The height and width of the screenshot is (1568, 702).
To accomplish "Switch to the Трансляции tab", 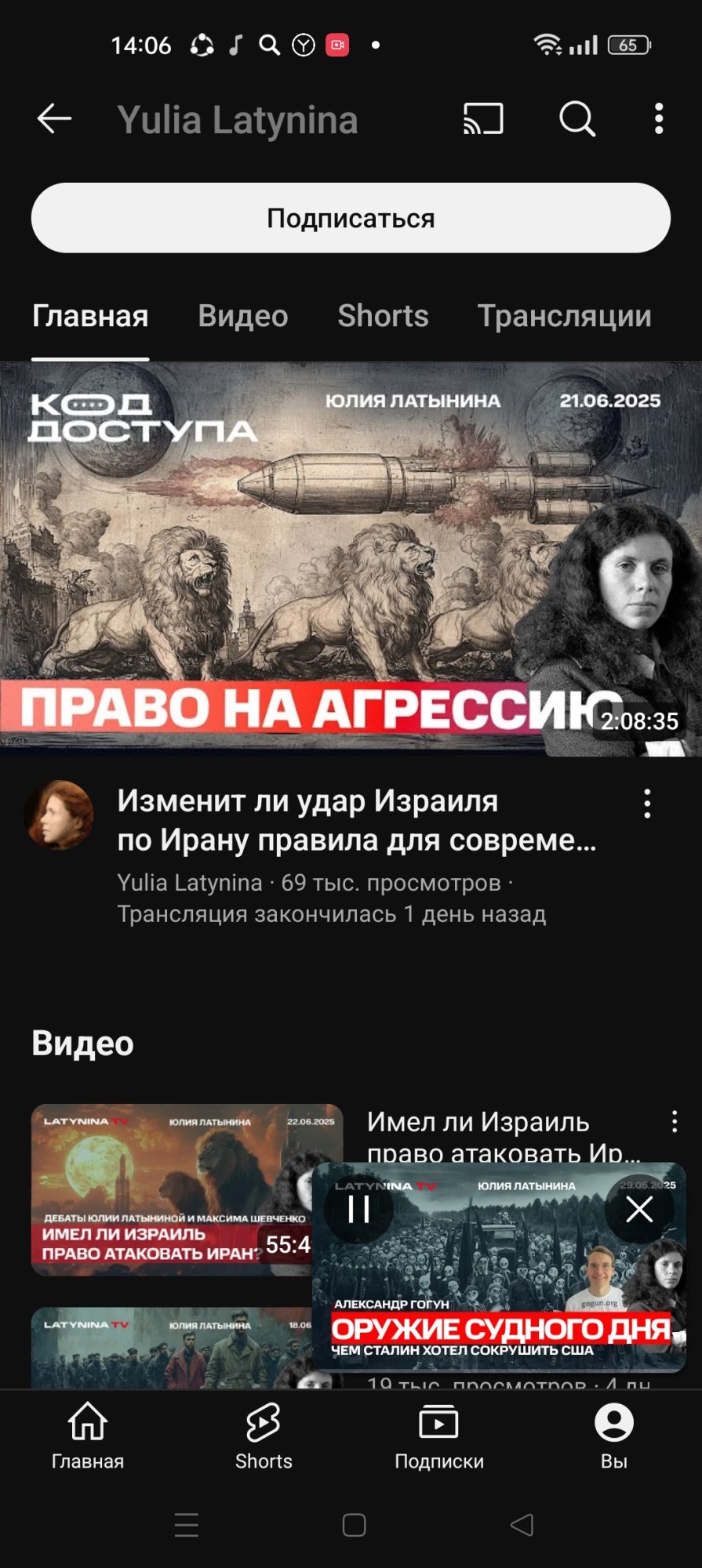I will coord(564,316).
